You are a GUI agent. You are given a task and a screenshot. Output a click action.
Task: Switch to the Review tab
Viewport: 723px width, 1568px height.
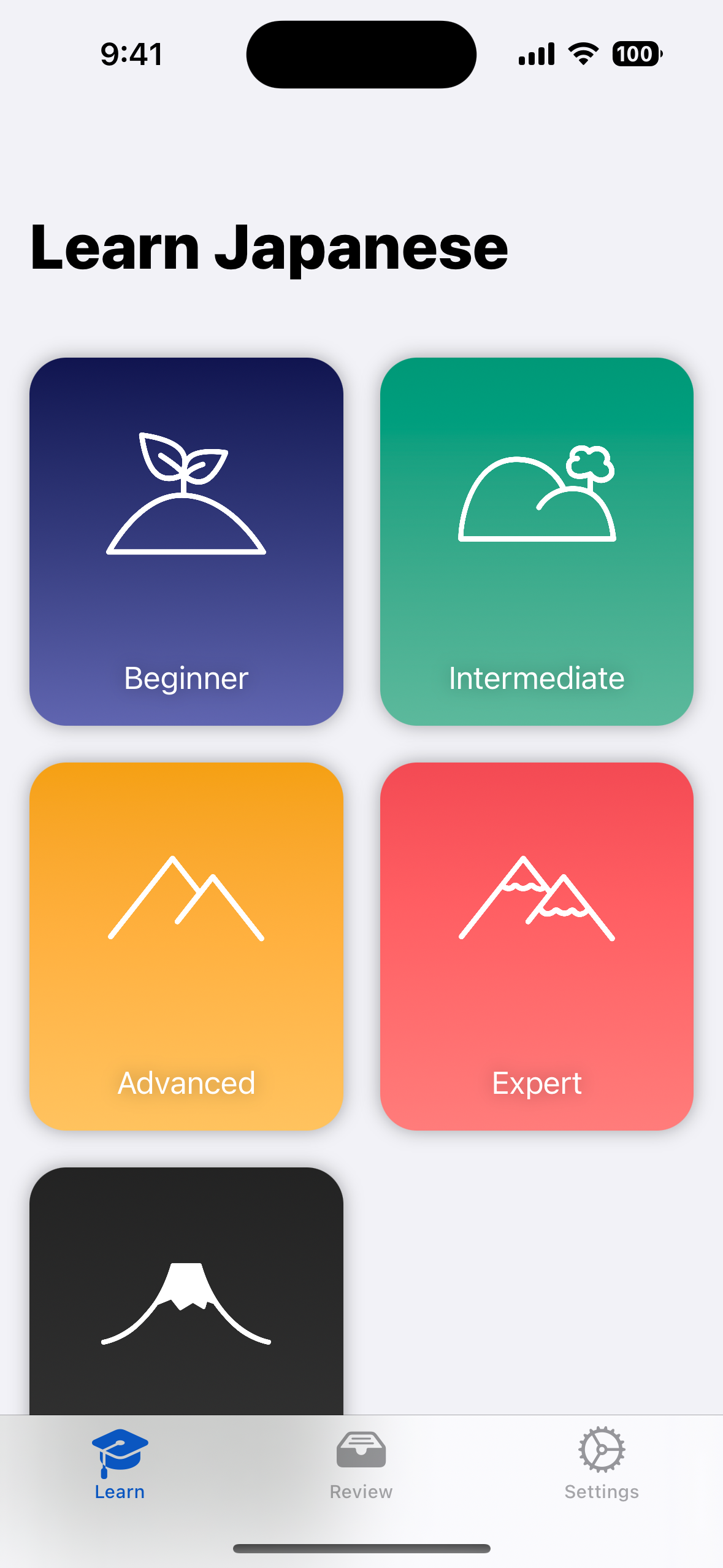[x=361, y=1463]
